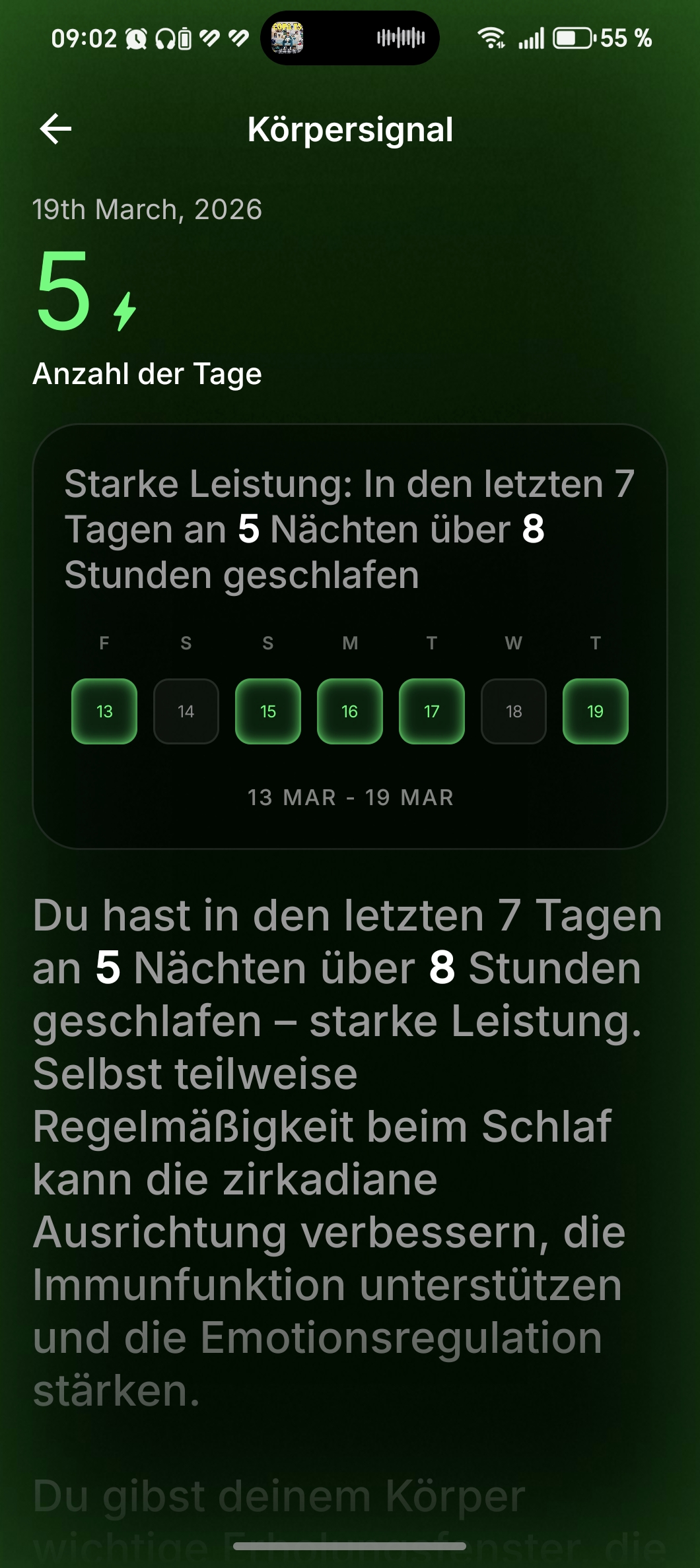This screenshot has height=1568, width=700.
Task: Open the now-playing media pill
Action: (349, 38)
